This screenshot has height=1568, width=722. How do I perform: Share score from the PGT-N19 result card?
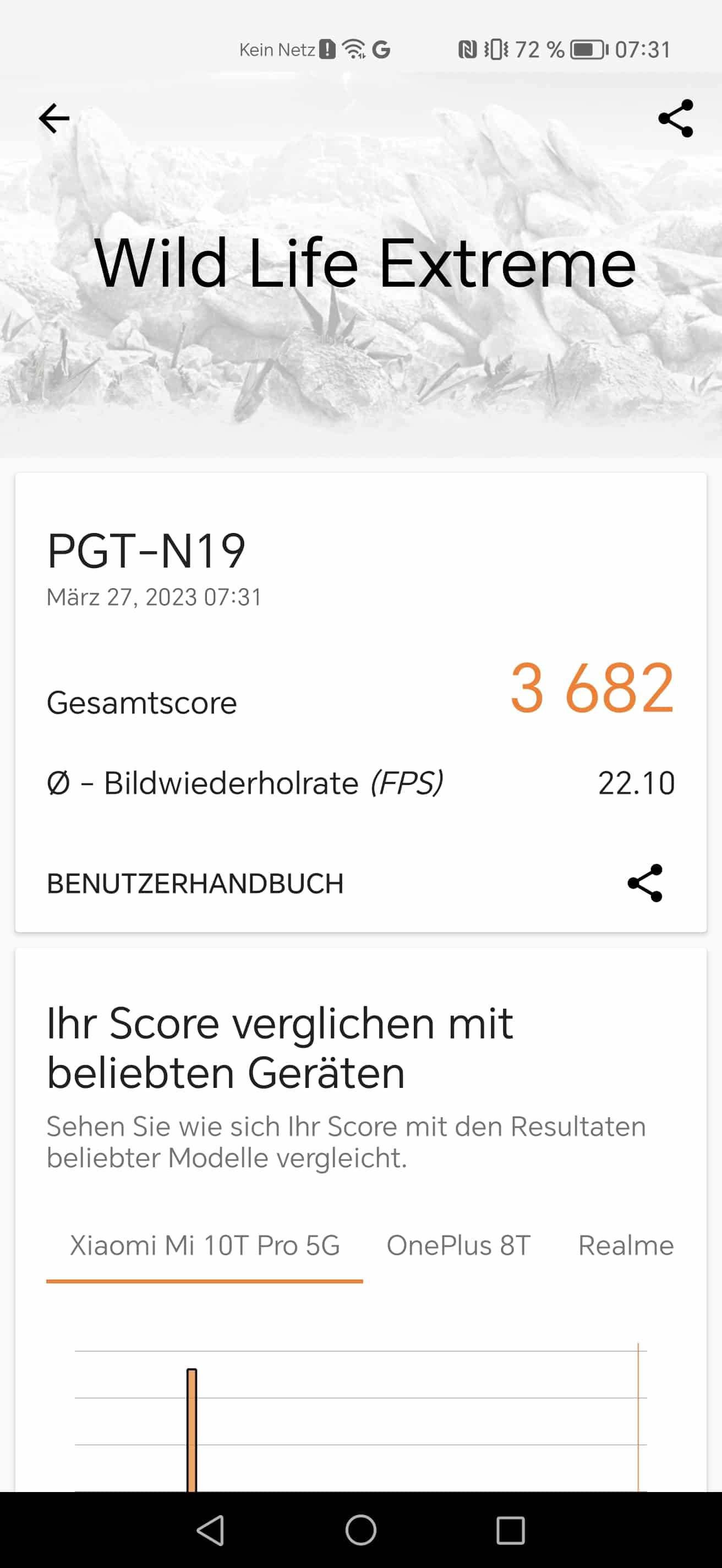coord(645,883)
